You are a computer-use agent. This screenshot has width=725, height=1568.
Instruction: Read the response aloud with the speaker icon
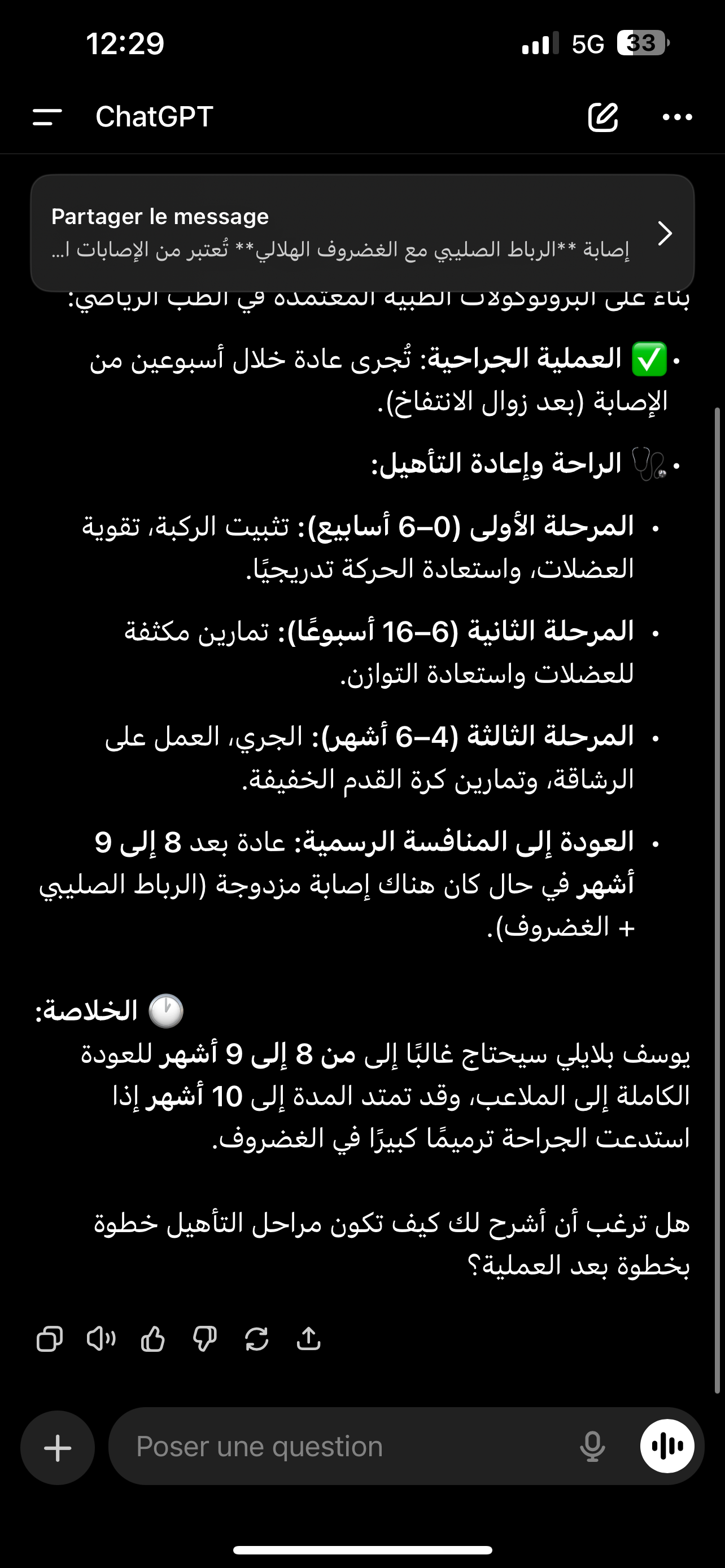pos(101,1339)
